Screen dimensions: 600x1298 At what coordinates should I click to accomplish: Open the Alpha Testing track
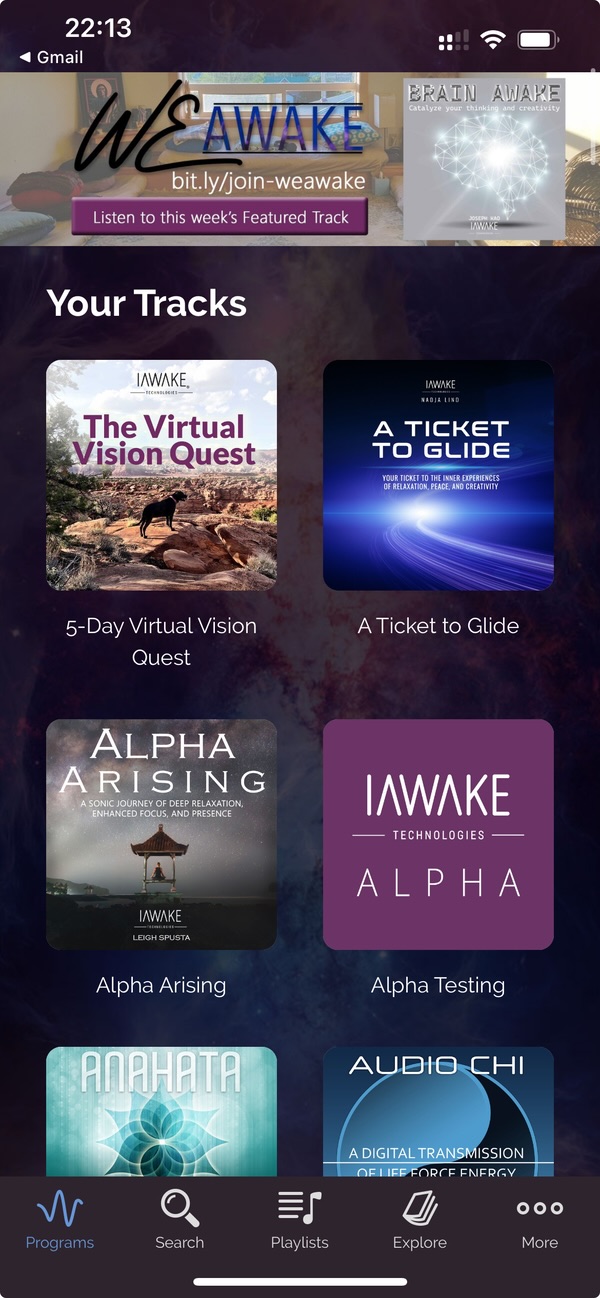pyautogui.click(x=438, y=834)
